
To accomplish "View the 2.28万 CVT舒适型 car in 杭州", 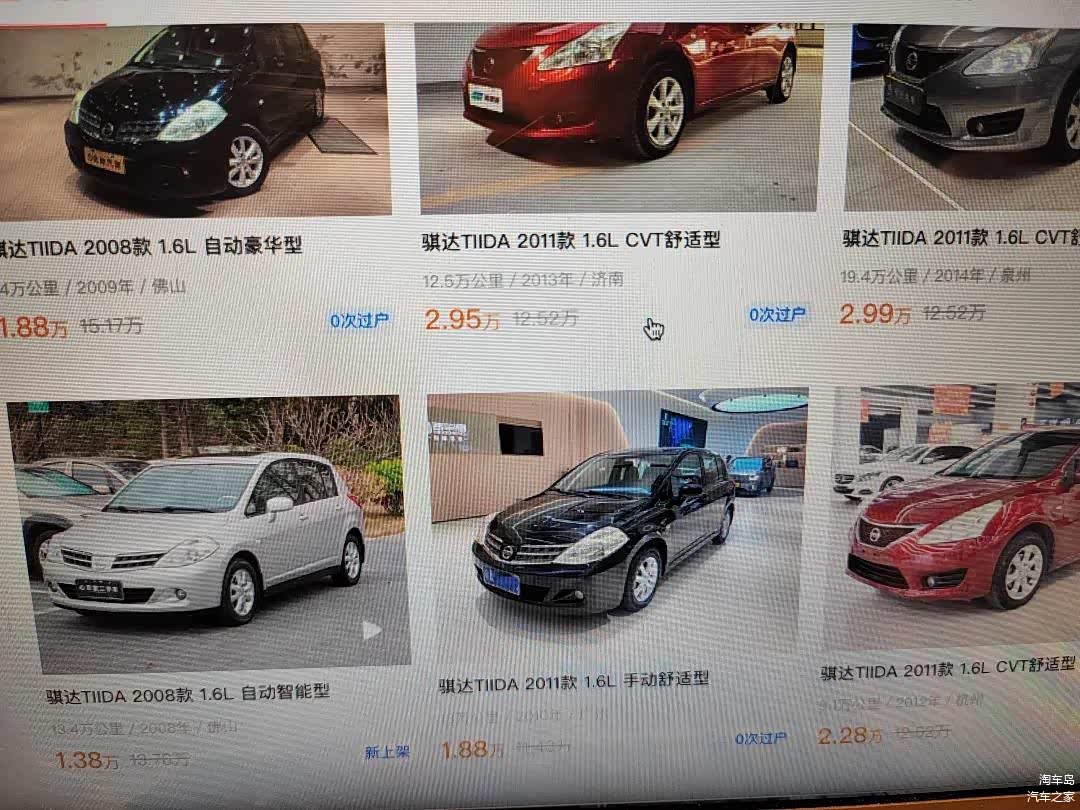I will point(947,667).
